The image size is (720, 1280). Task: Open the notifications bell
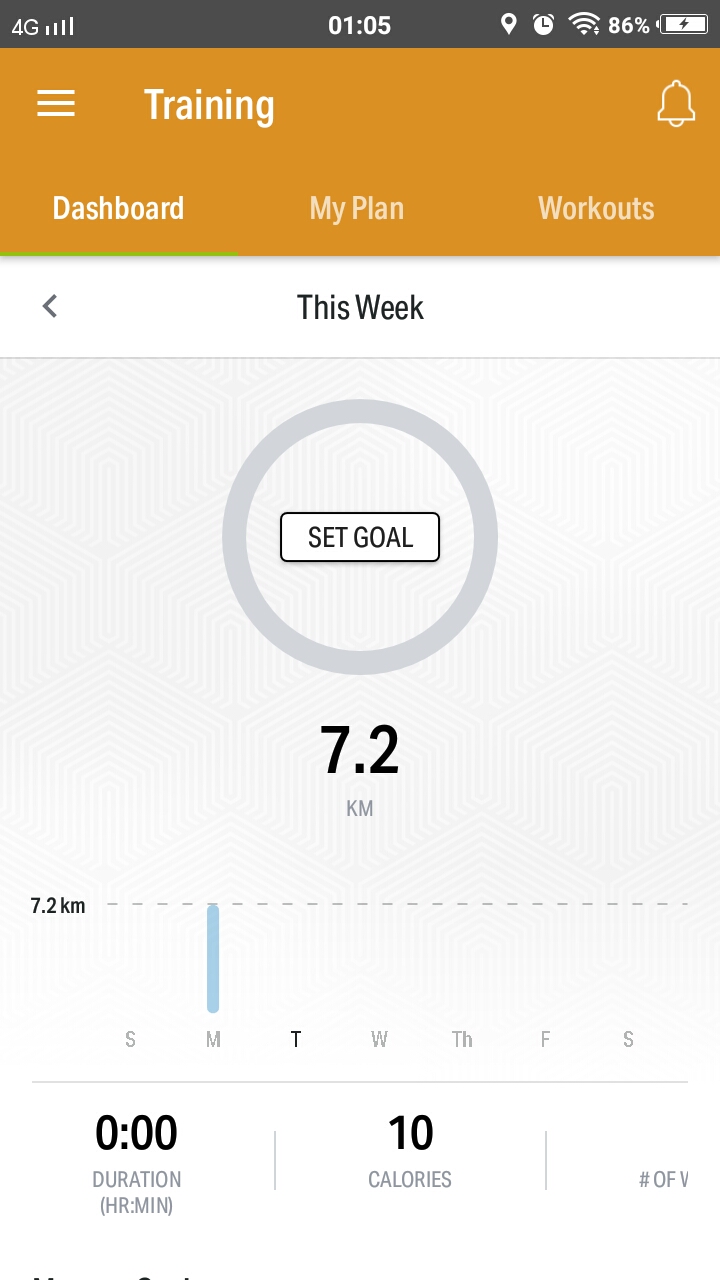tap(676, 104)
